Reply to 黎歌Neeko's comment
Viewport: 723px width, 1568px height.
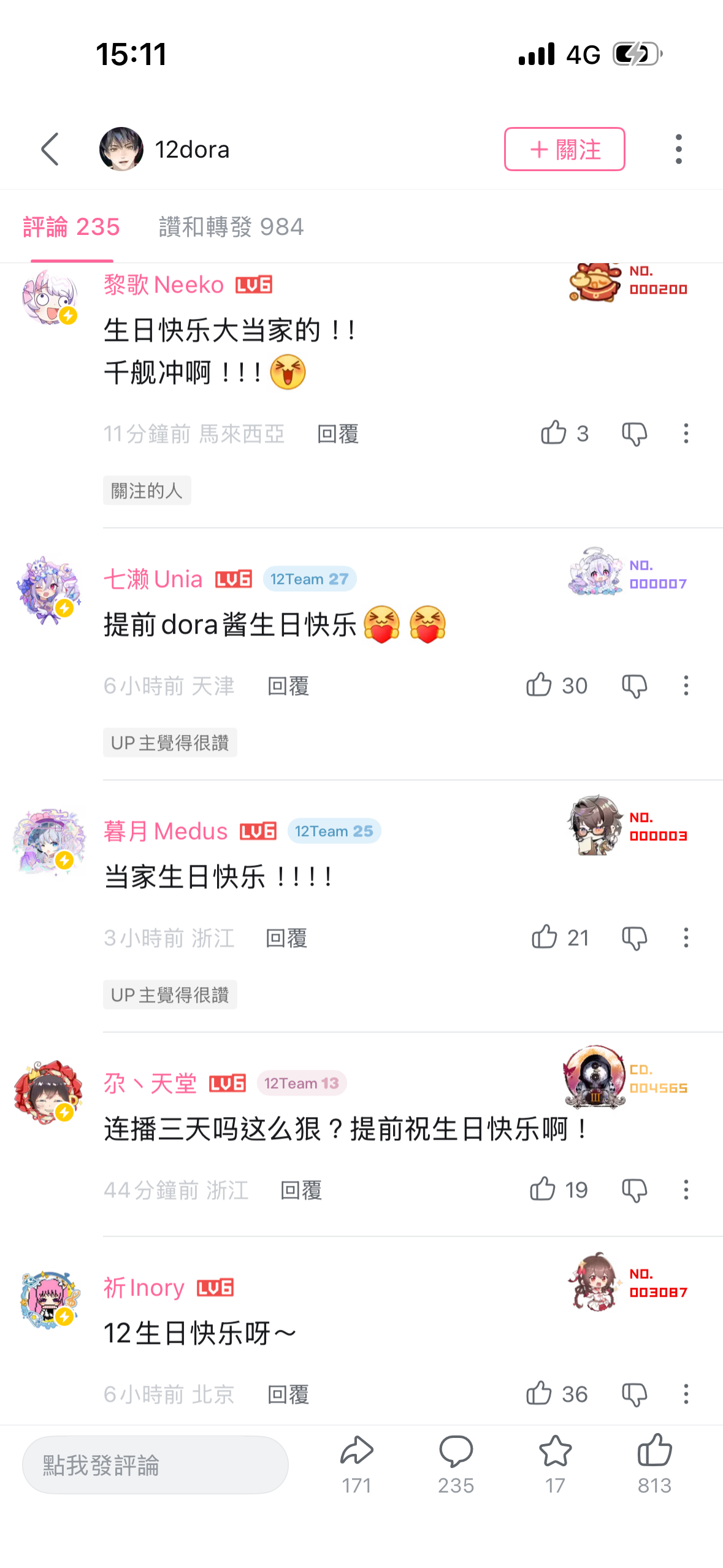coord(338,433)
